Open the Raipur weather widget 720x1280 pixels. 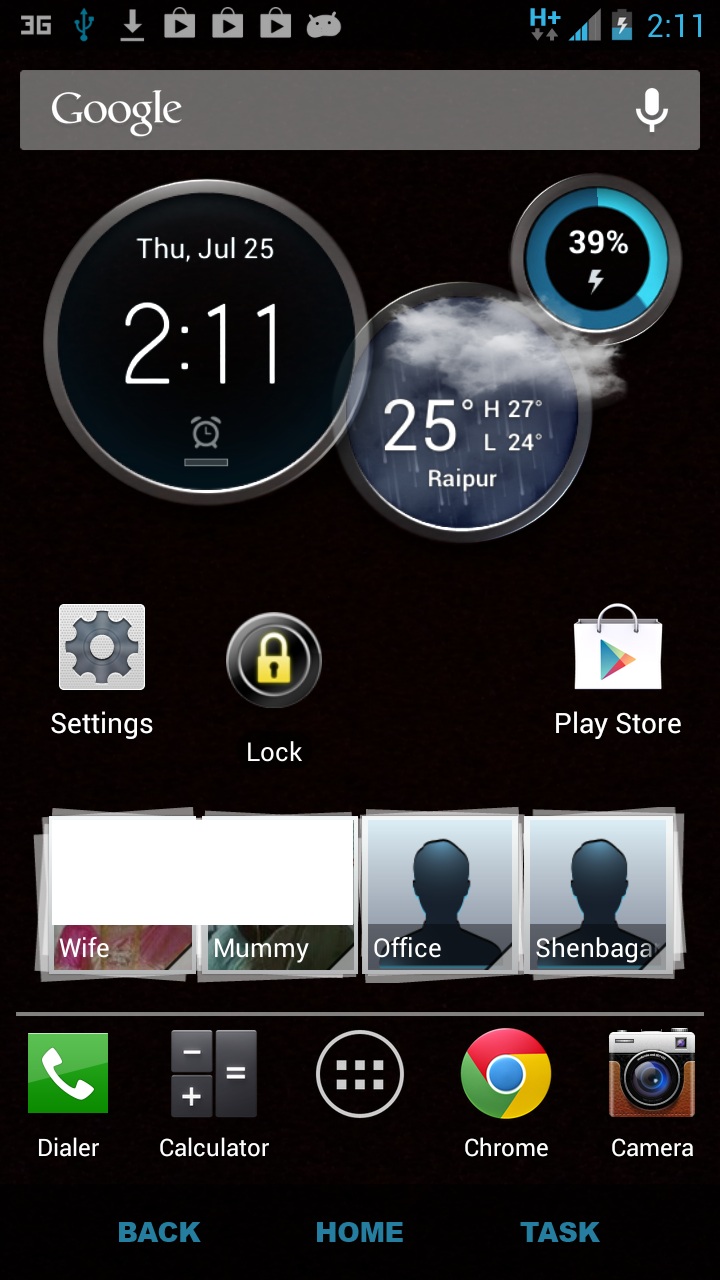click(463, 410)
